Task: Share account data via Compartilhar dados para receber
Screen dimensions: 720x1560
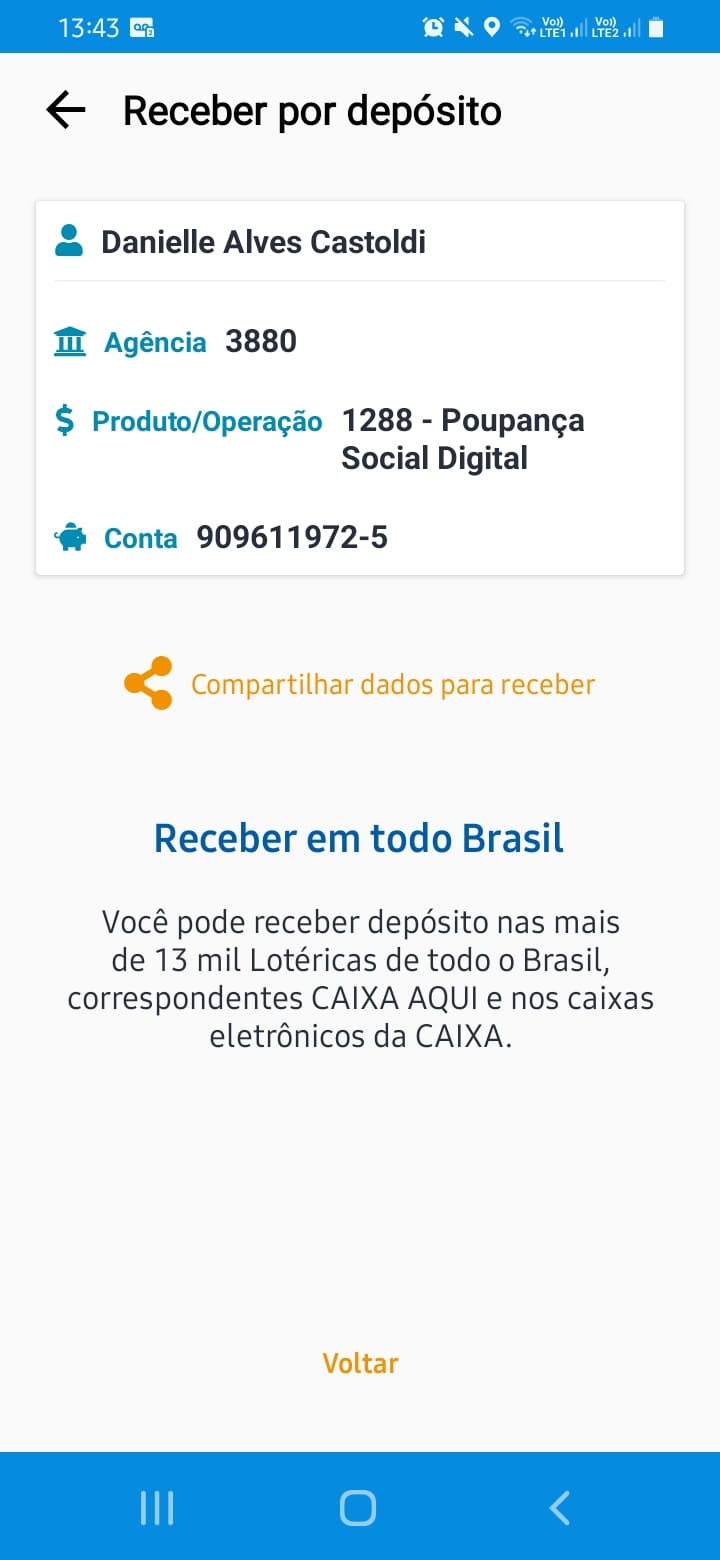Action: point(360,684)
